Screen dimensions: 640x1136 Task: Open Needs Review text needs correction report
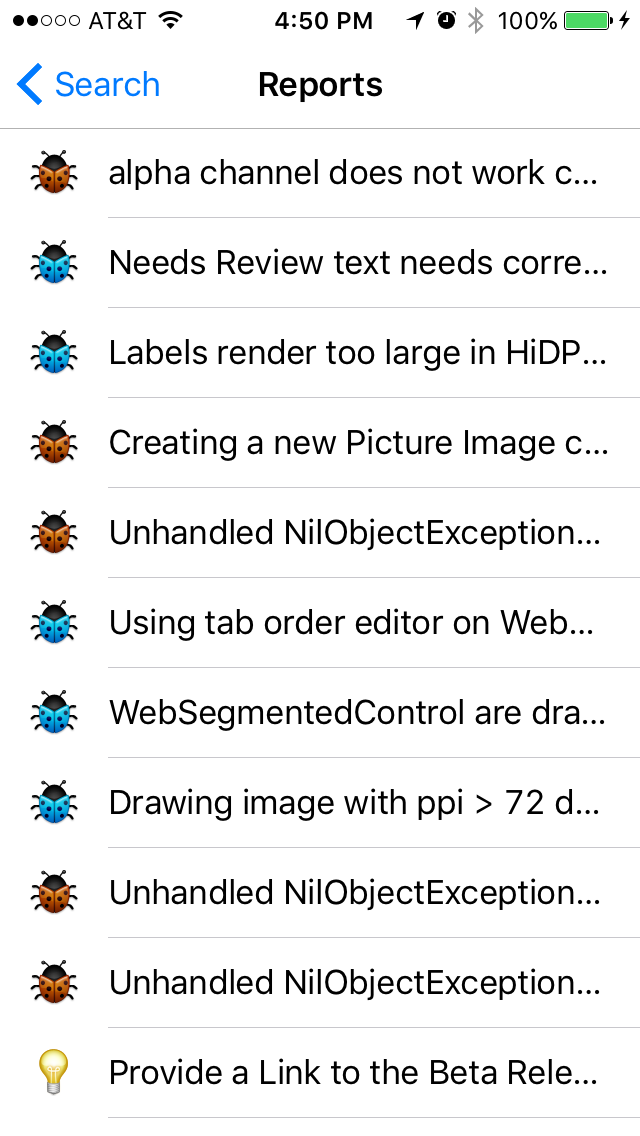point(320,263)
